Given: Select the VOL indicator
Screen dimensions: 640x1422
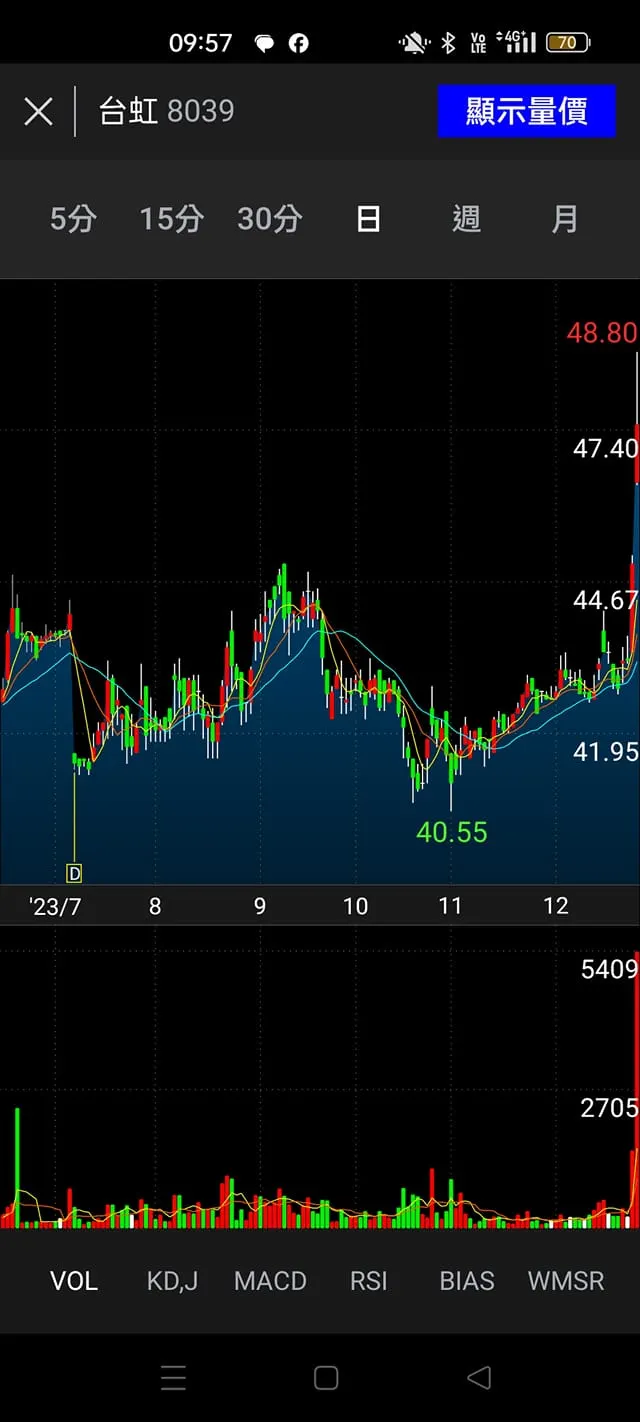Looking at the screenshot, I should click(74, 1281).
